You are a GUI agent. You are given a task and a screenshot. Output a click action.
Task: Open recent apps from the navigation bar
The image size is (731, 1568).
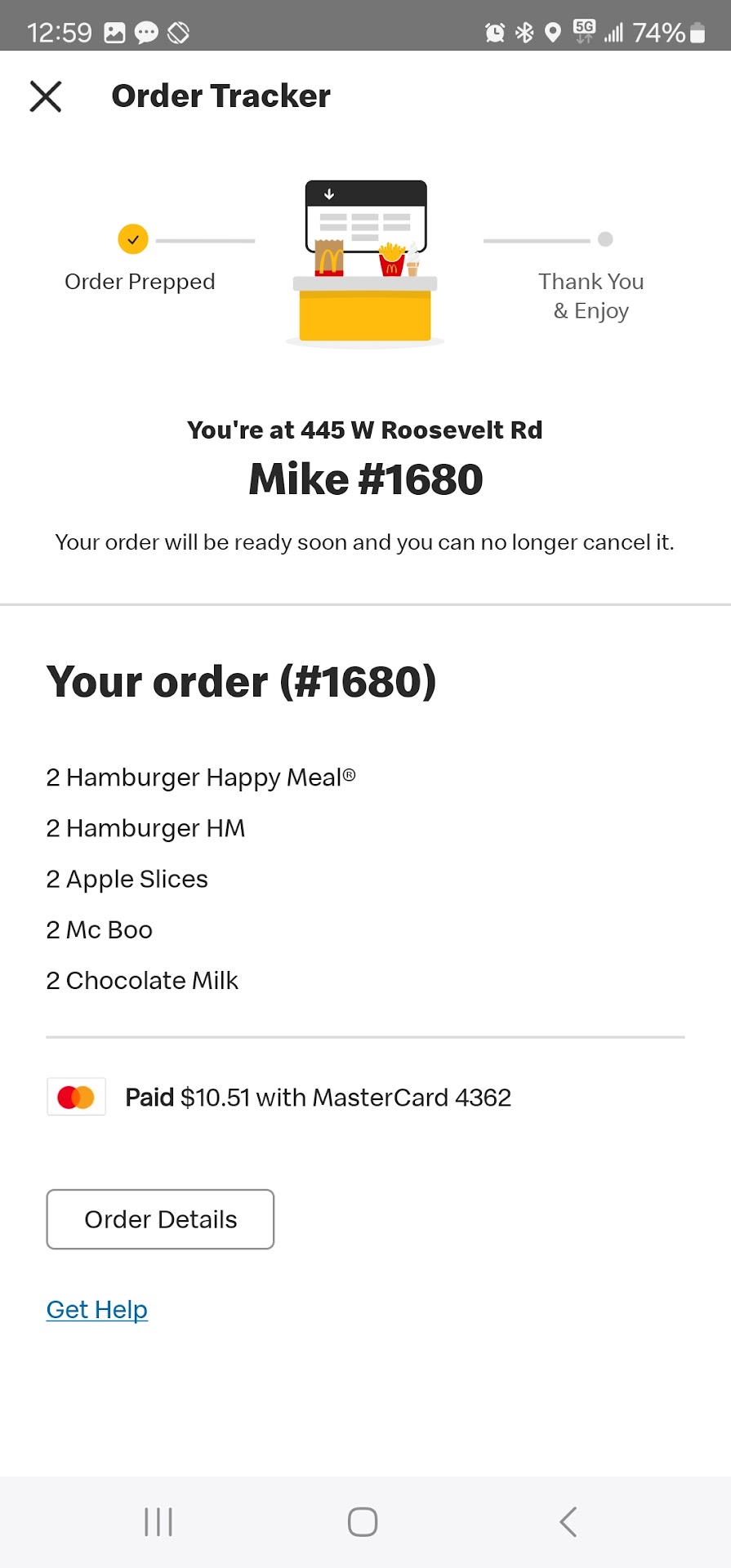[x=158, y=1522]
